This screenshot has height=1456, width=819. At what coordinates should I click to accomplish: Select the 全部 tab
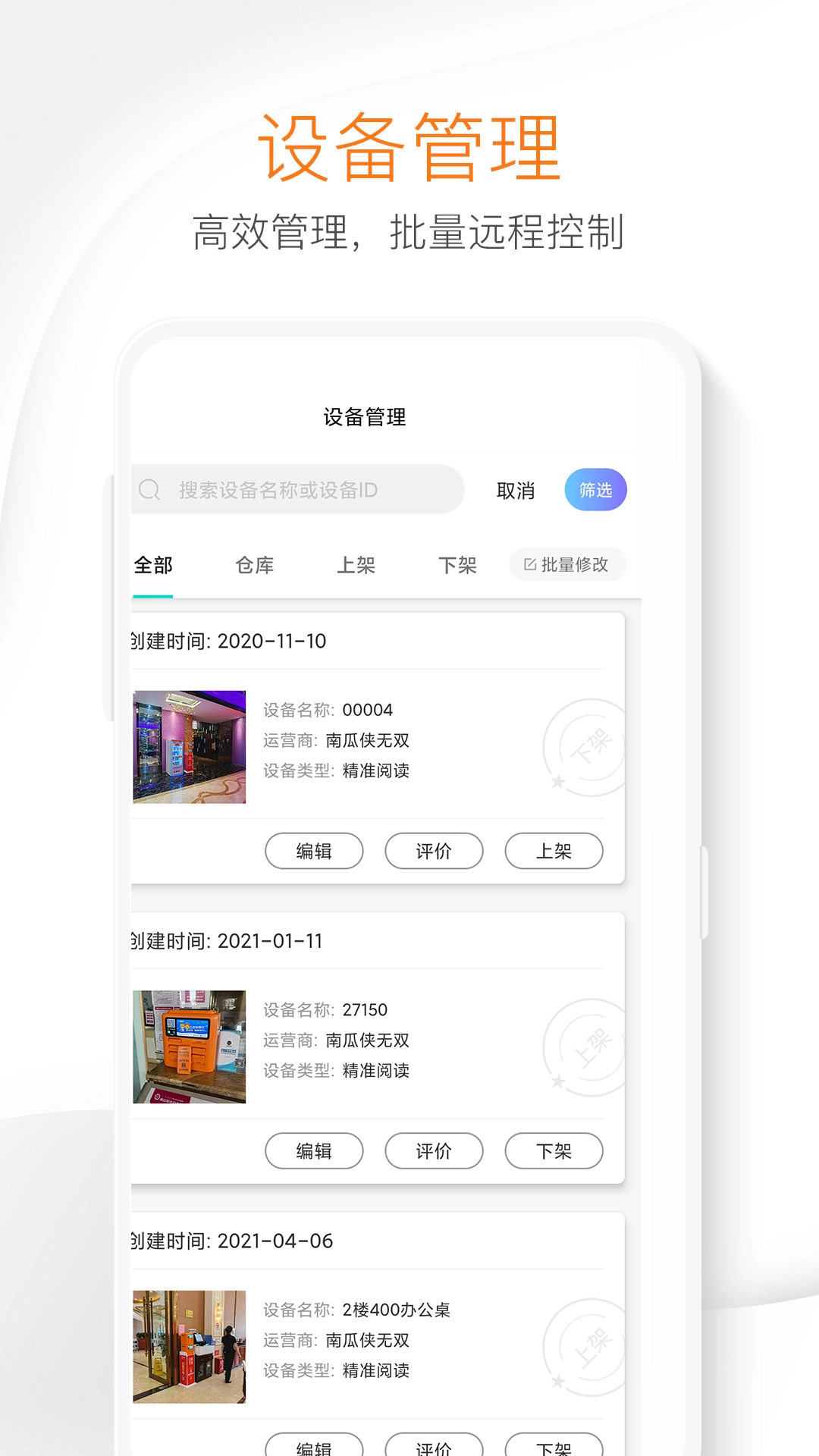(152, 565)
